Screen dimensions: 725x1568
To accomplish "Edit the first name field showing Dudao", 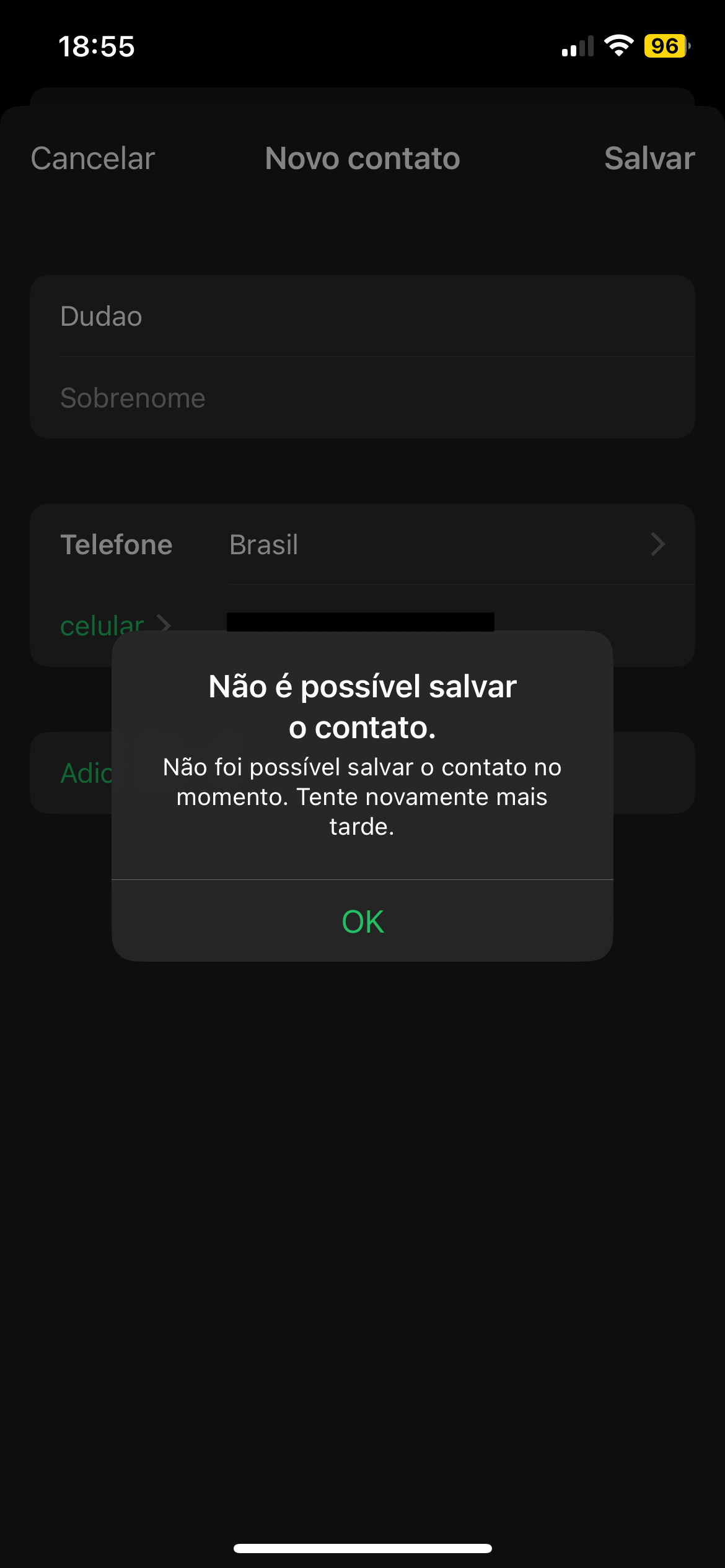I will tap(362, 316).
